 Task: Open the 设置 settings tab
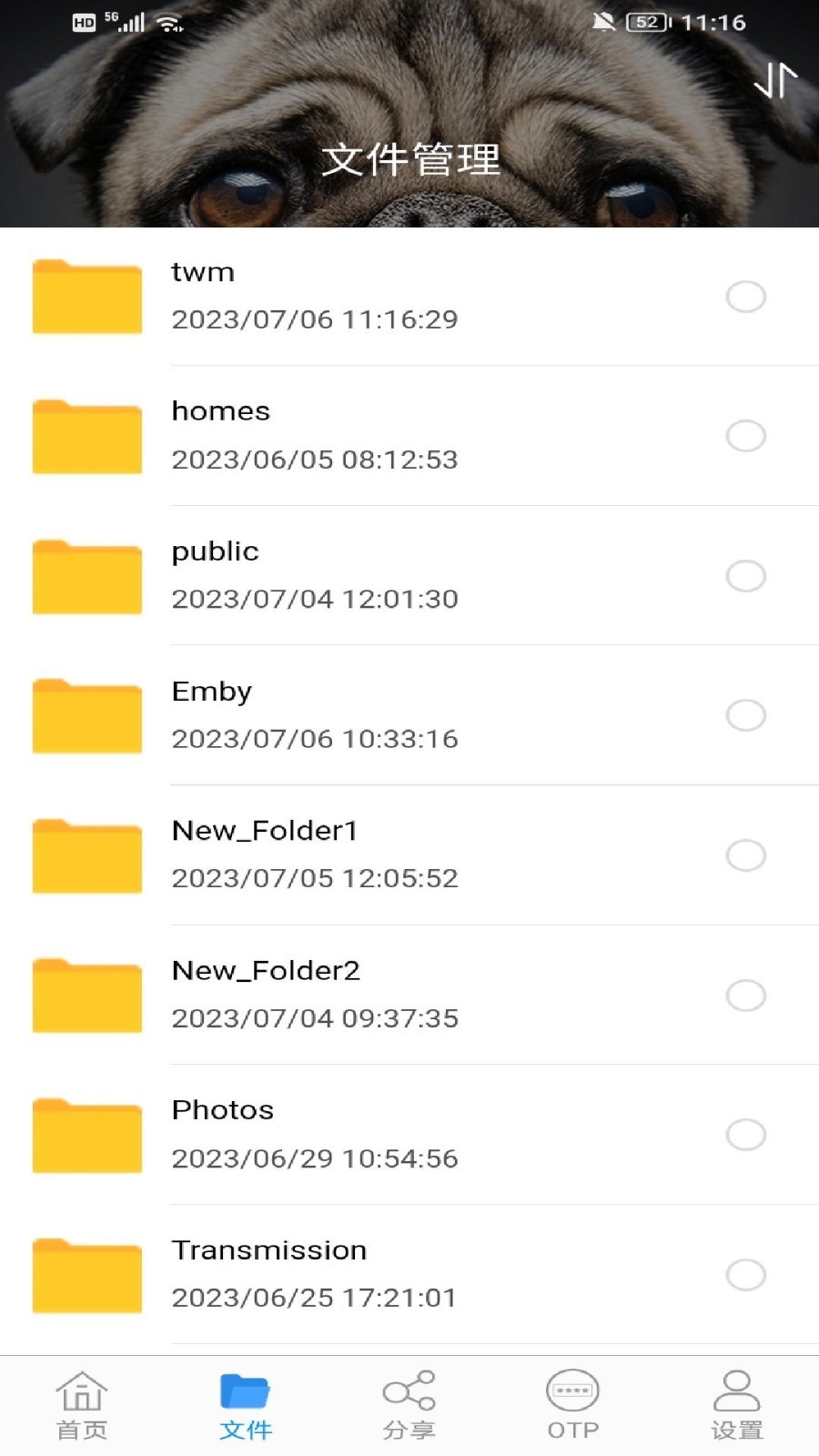tap(737, 1406)
